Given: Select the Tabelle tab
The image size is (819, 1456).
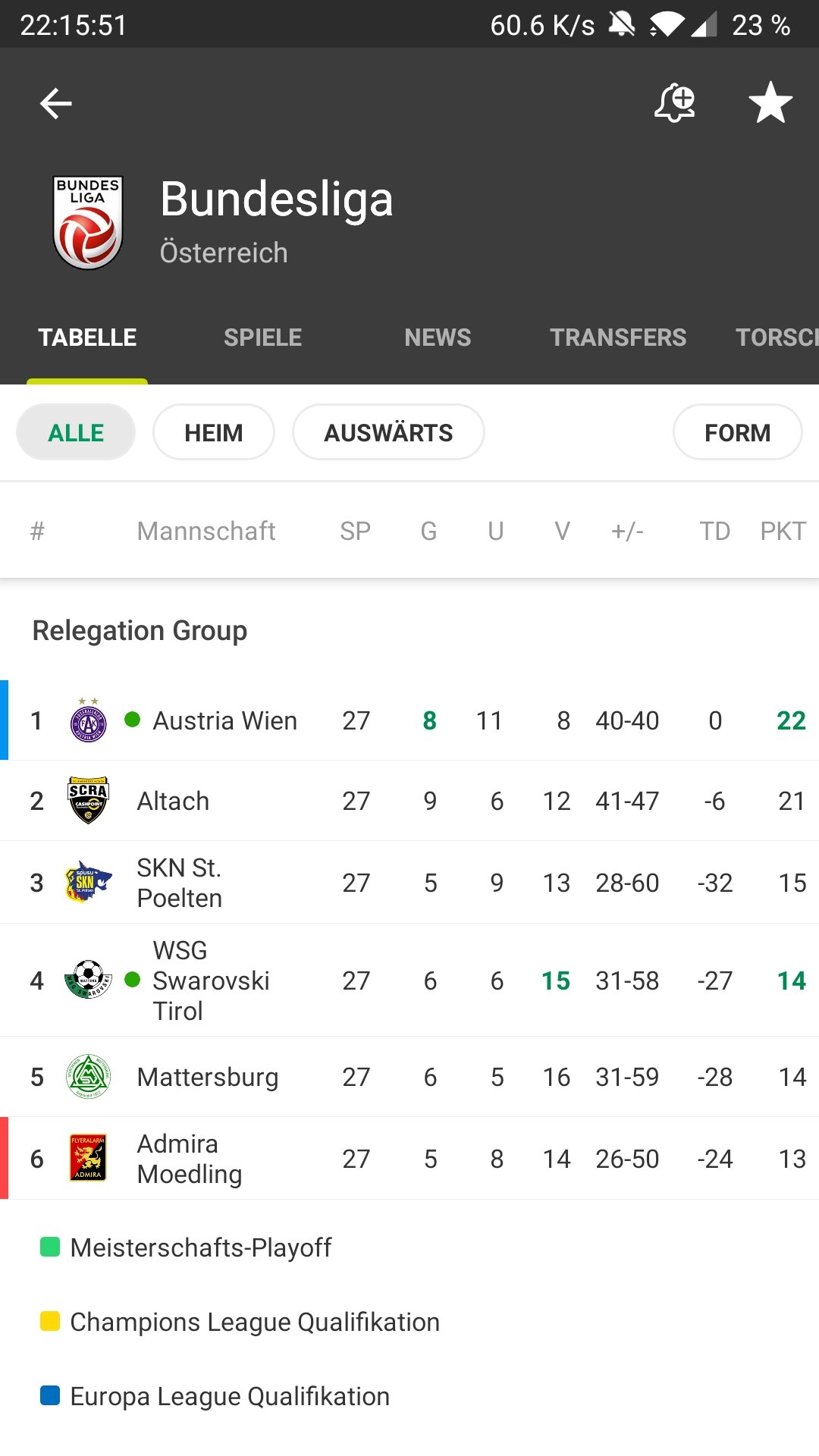Looking at the screenshot, I should (87, 337).
